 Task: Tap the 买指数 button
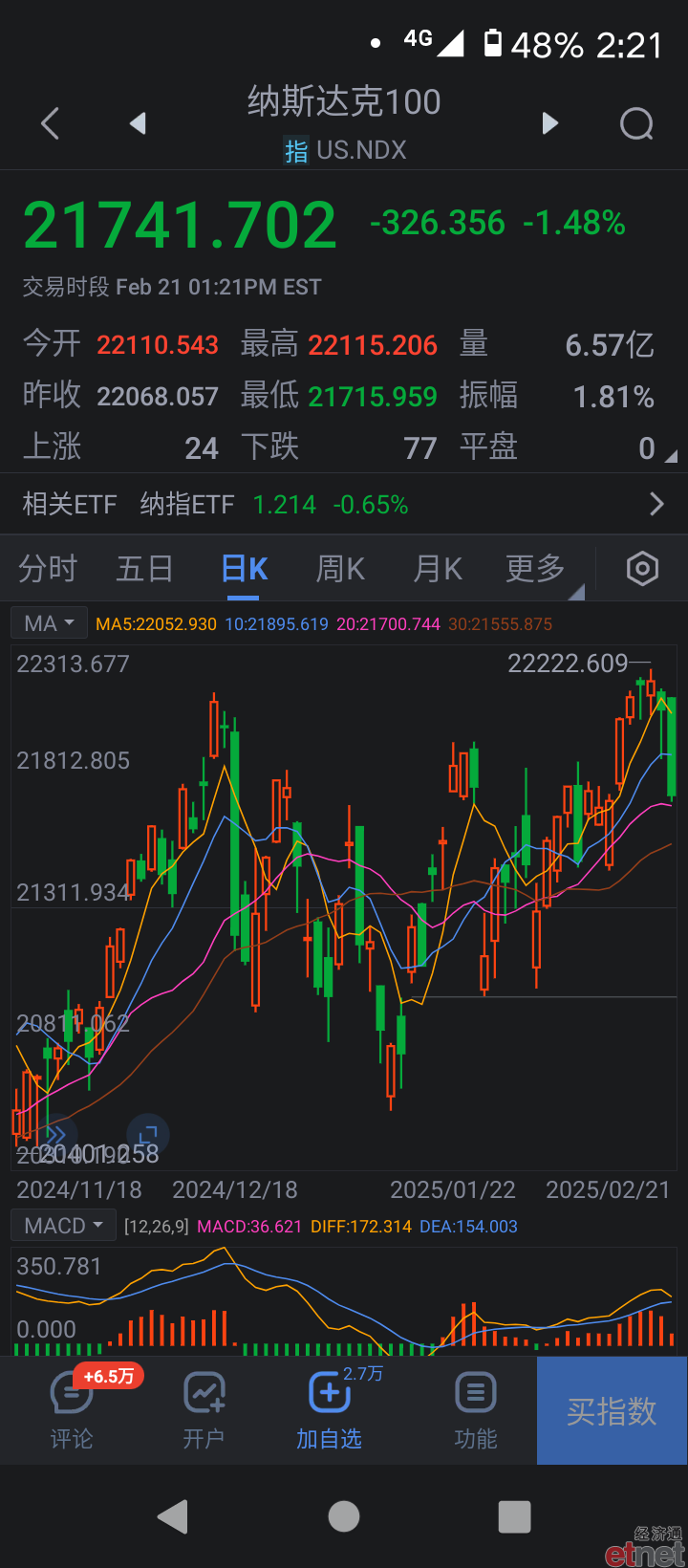coord(612,1410)
